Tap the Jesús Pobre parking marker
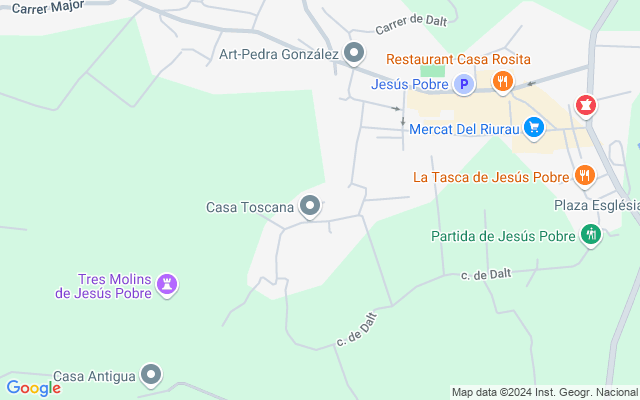Viewport: 640px width, 400px height. click(x=463, y=86)
